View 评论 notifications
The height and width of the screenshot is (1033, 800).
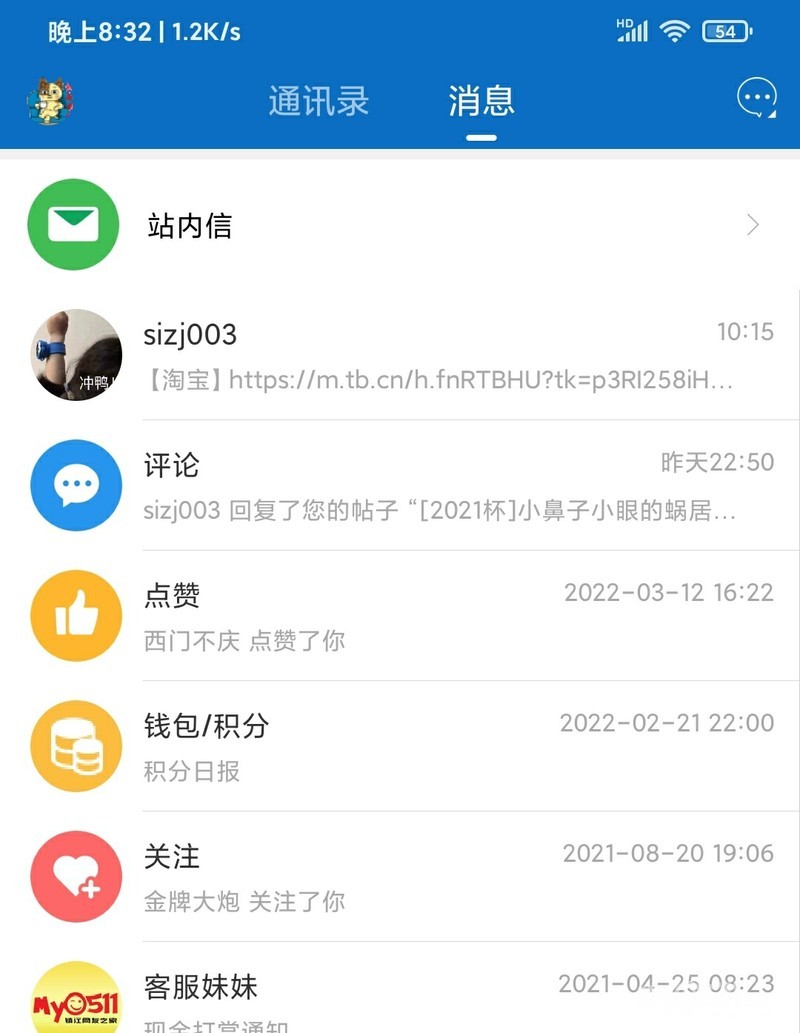pyautogui.click(x=400, y=486)
